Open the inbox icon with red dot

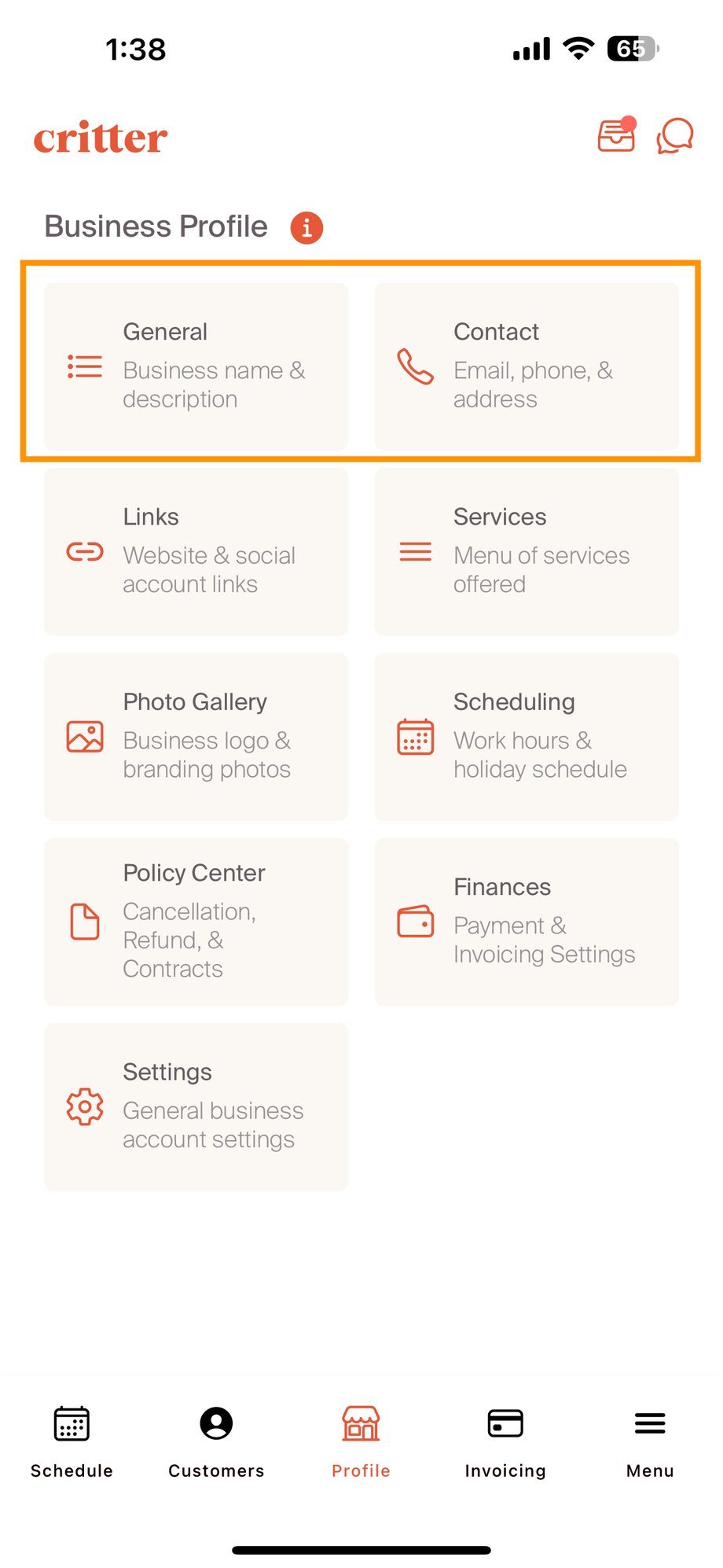(x=616, y=135)
